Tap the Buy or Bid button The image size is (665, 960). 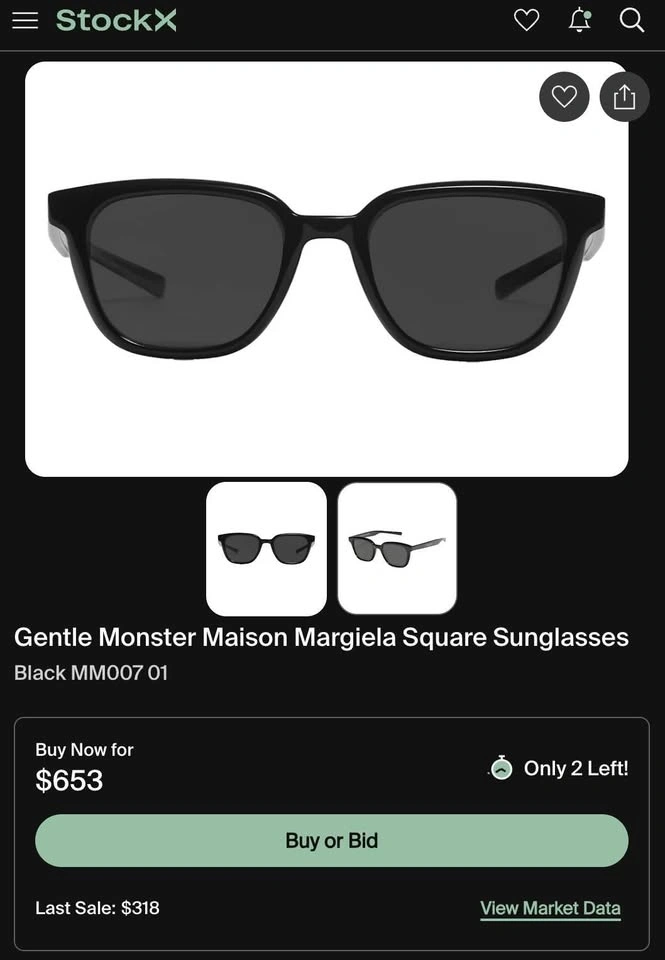coord(332,840)
